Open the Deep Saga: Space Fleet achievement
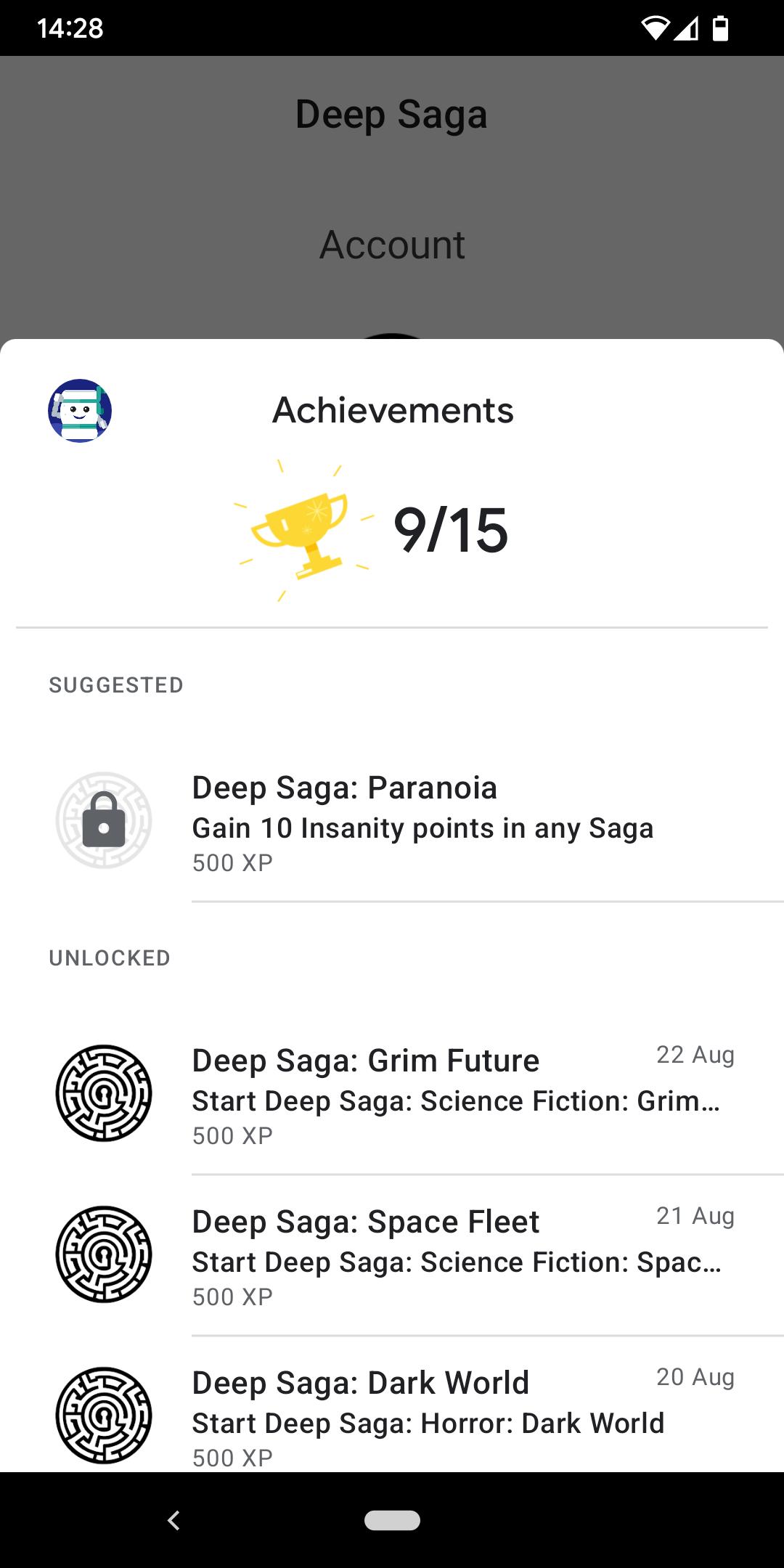The width and height of the screenshot is (784, 1568). tap(392, 1255)
